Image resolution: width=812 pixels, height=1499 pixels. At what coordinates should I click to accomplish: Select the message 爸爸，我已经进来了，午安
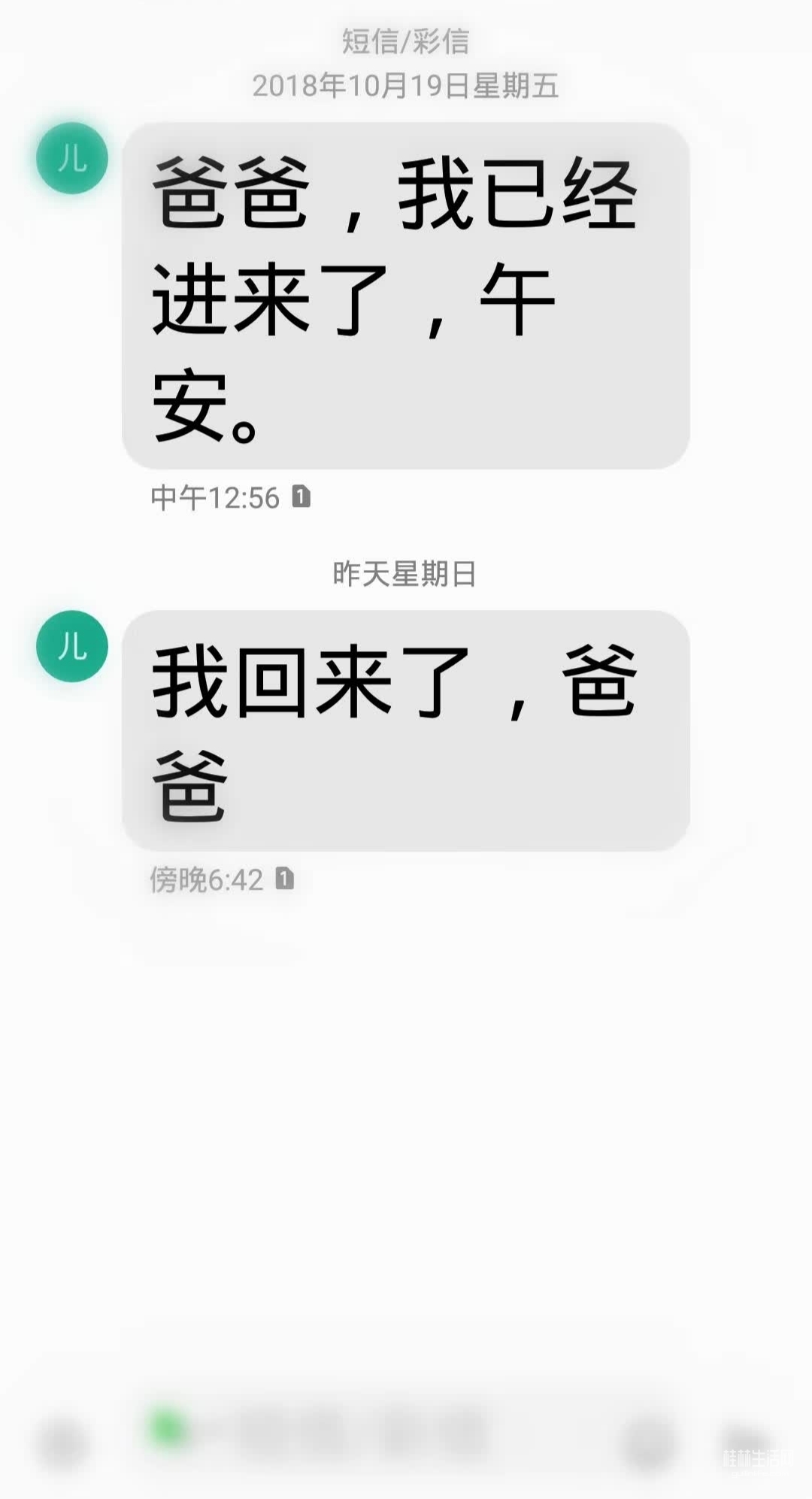[x=405, y=296]
